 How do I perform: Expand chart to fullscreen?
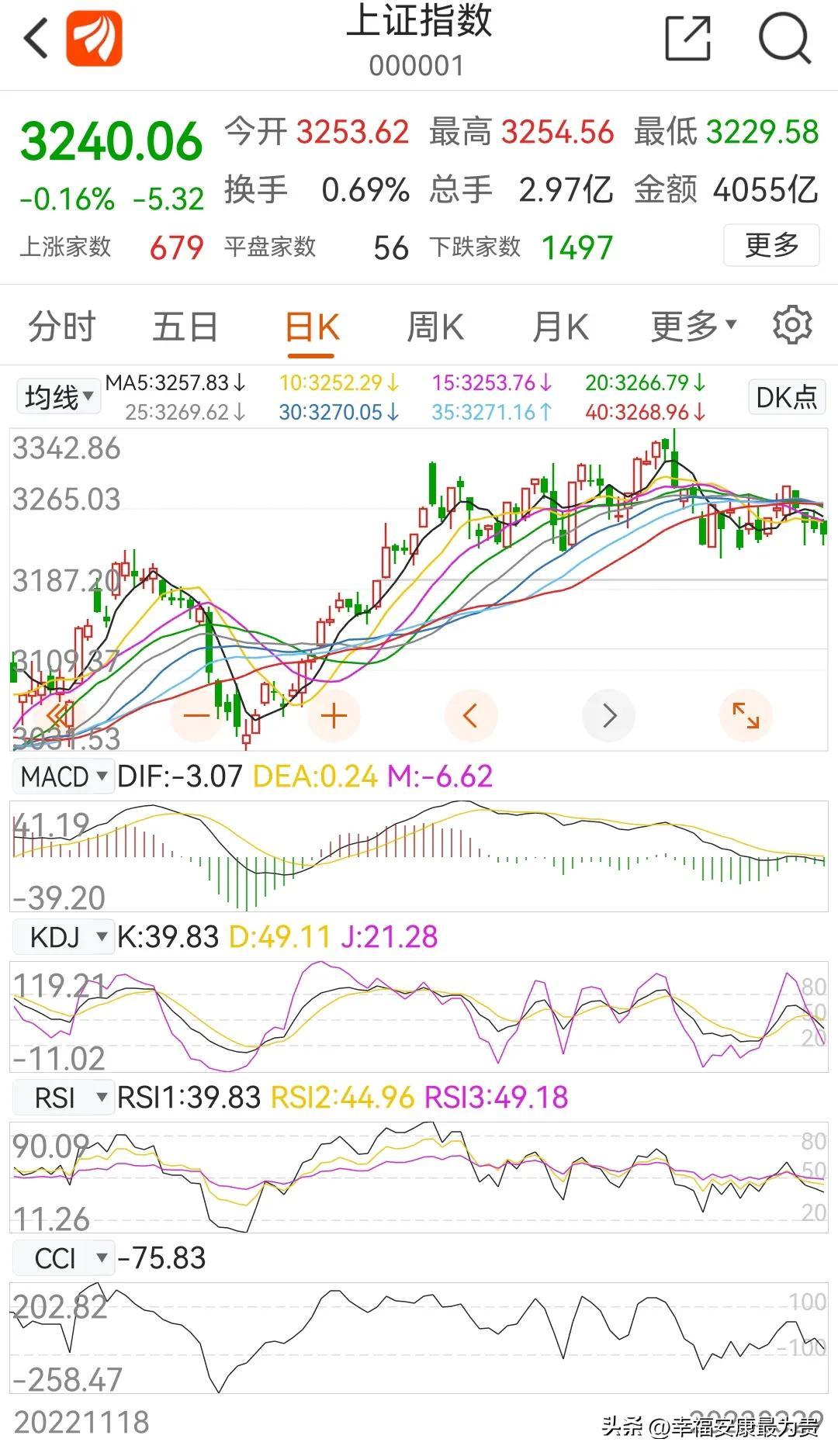746,715
